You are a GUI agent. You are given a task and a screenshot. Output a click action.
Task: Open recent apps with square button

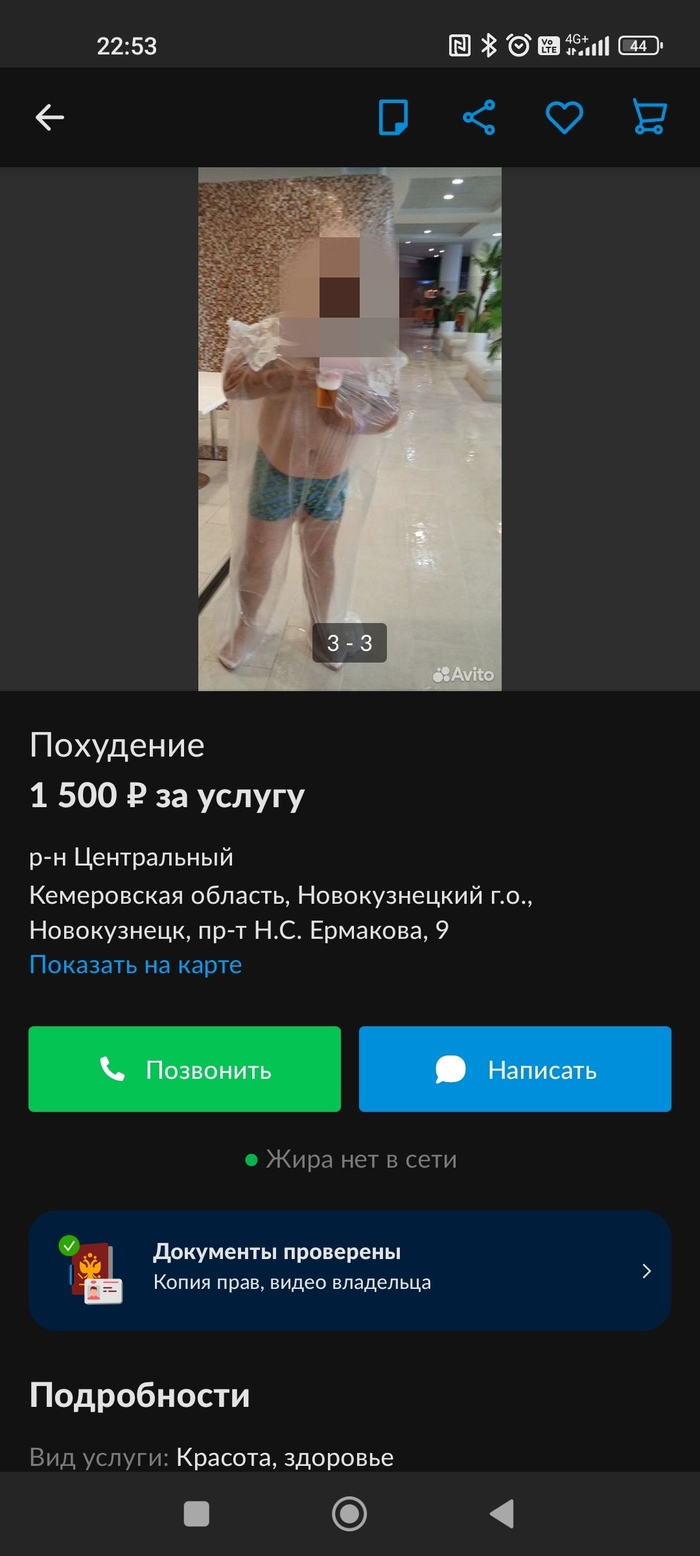point(197,1513)
